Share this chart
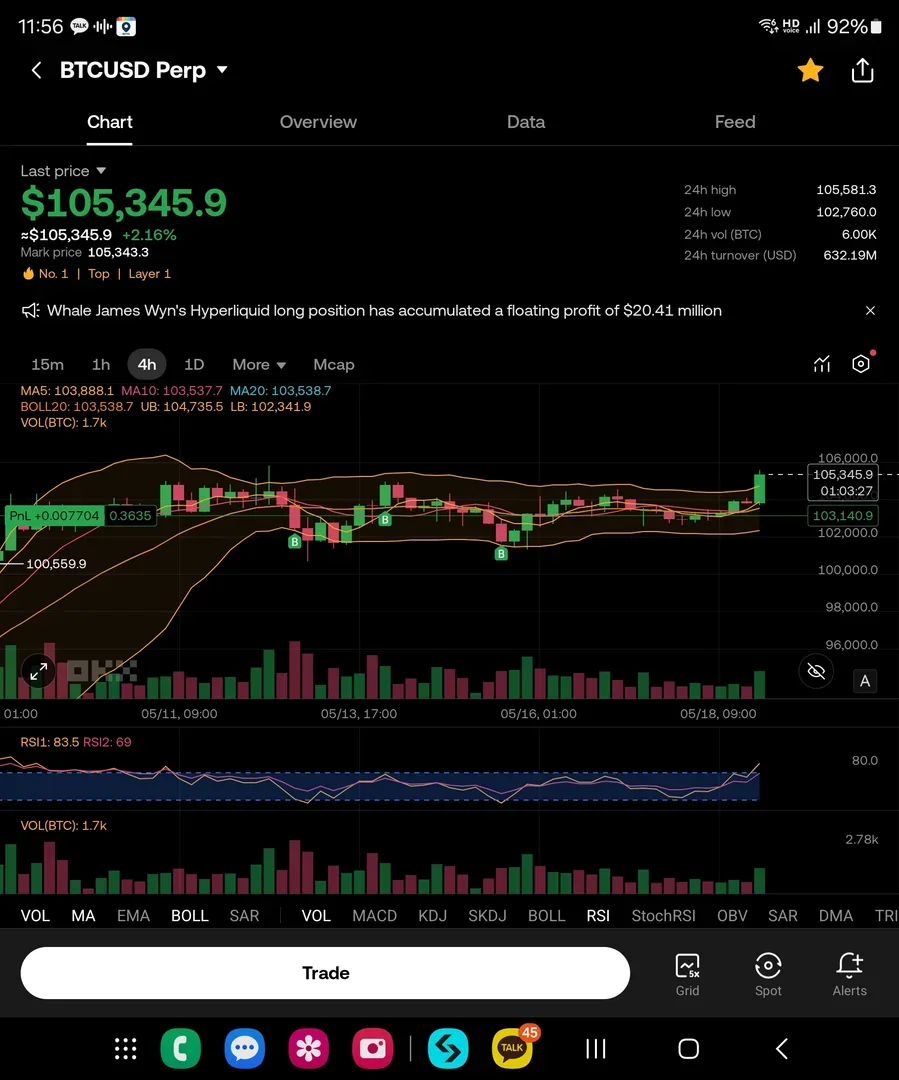This screenshot has height=1080, width=899. 862,70
